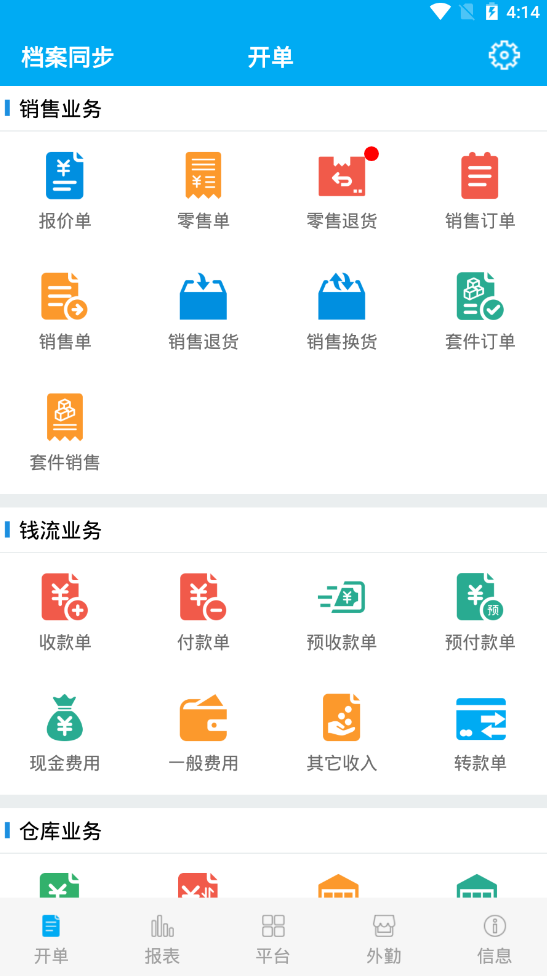Switch to the 报表 tab
Screen dimensions: 547x976
[162, 938]
